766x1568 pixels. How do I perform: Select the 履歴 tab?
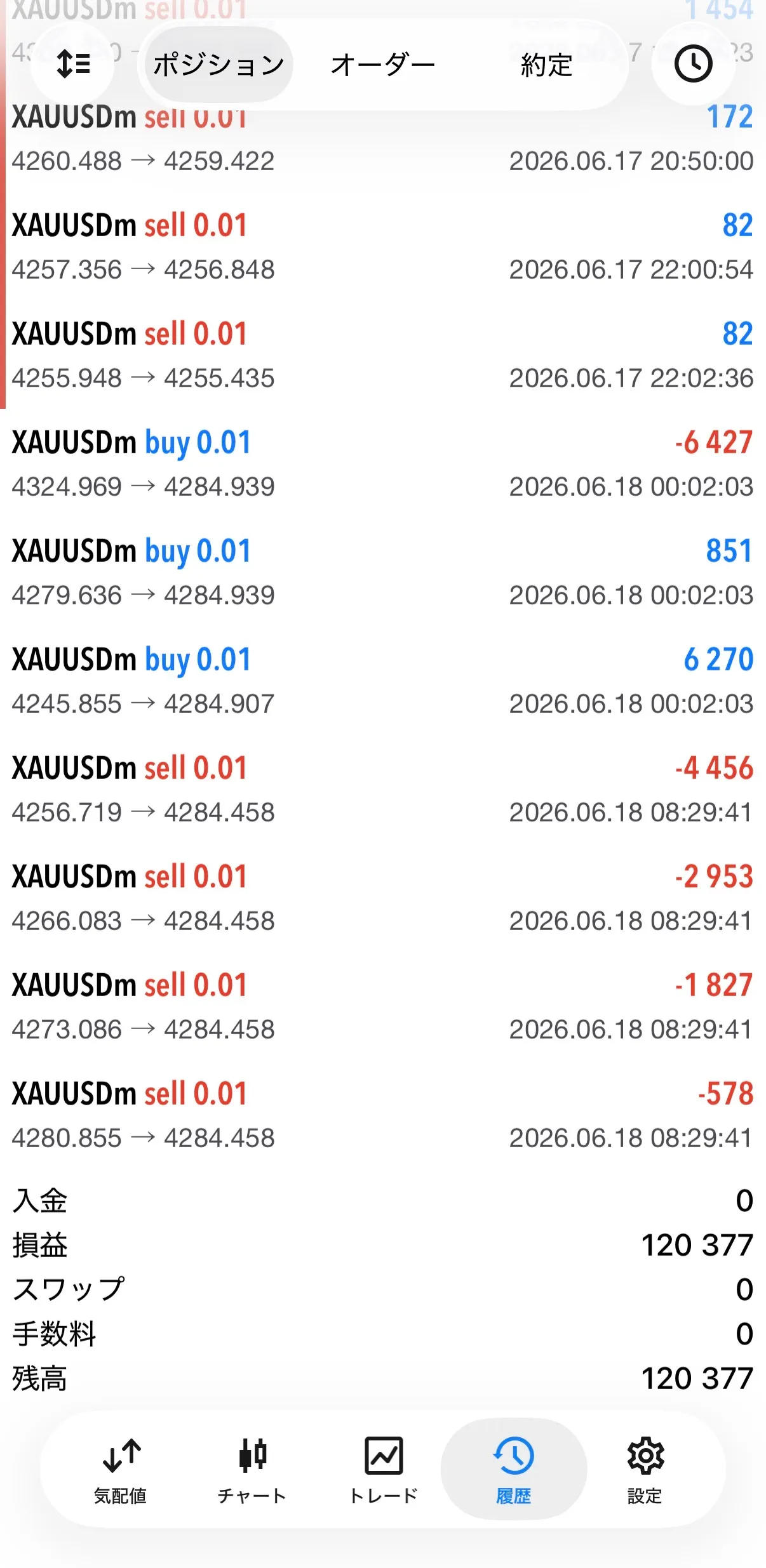tap(514, 1469)
